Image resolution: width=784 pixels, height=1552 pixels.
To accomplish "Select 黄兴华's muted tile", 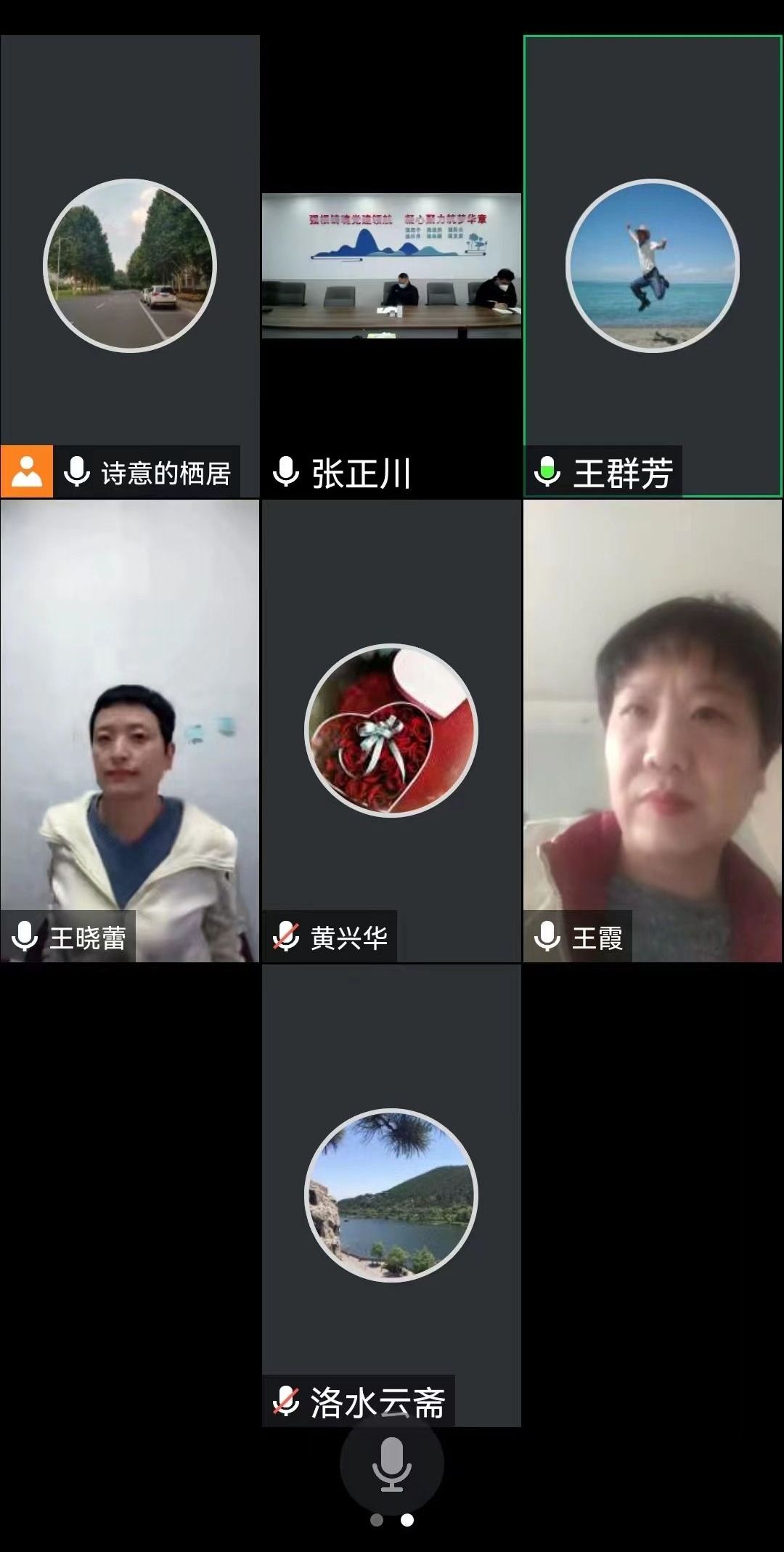I will coord(391,731).
